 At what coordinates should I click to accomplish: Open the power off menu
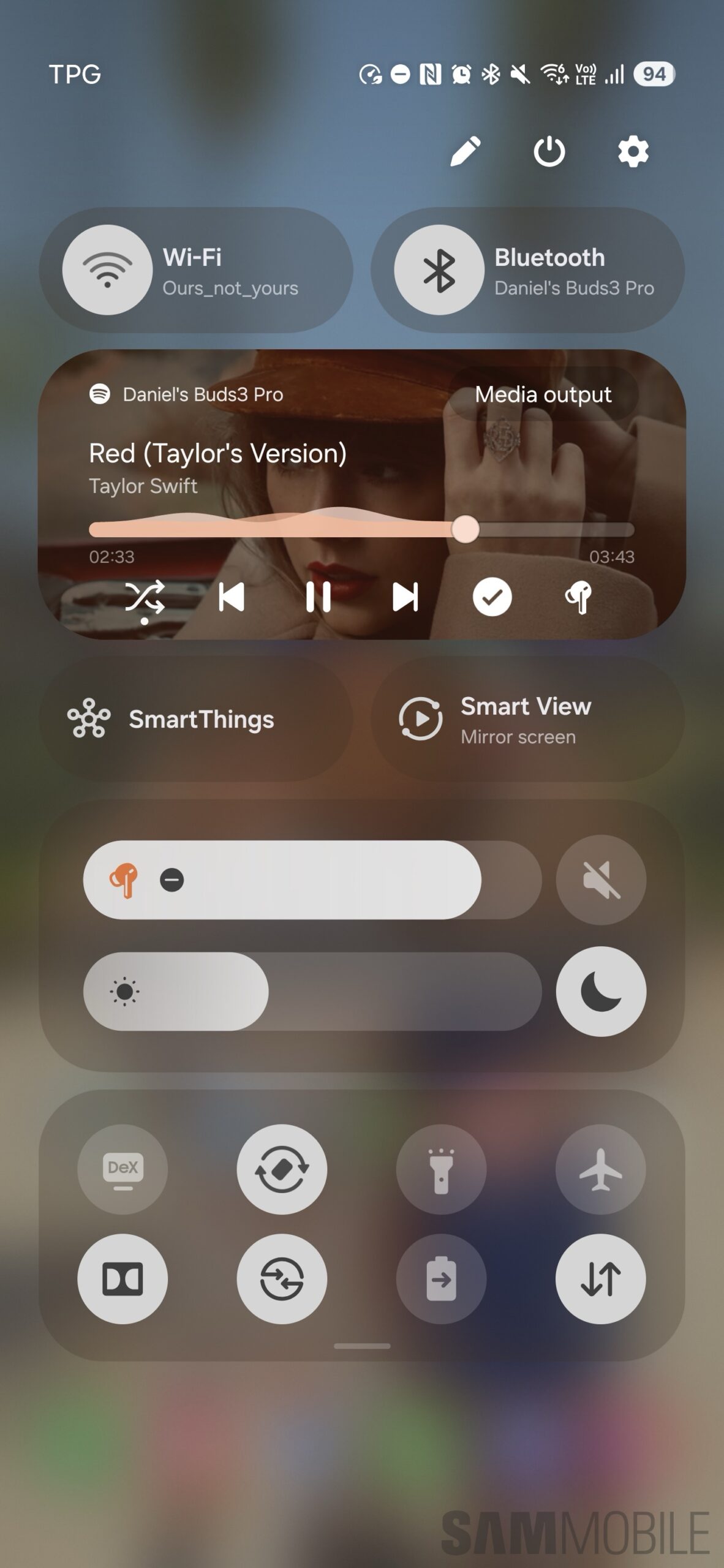549,151
